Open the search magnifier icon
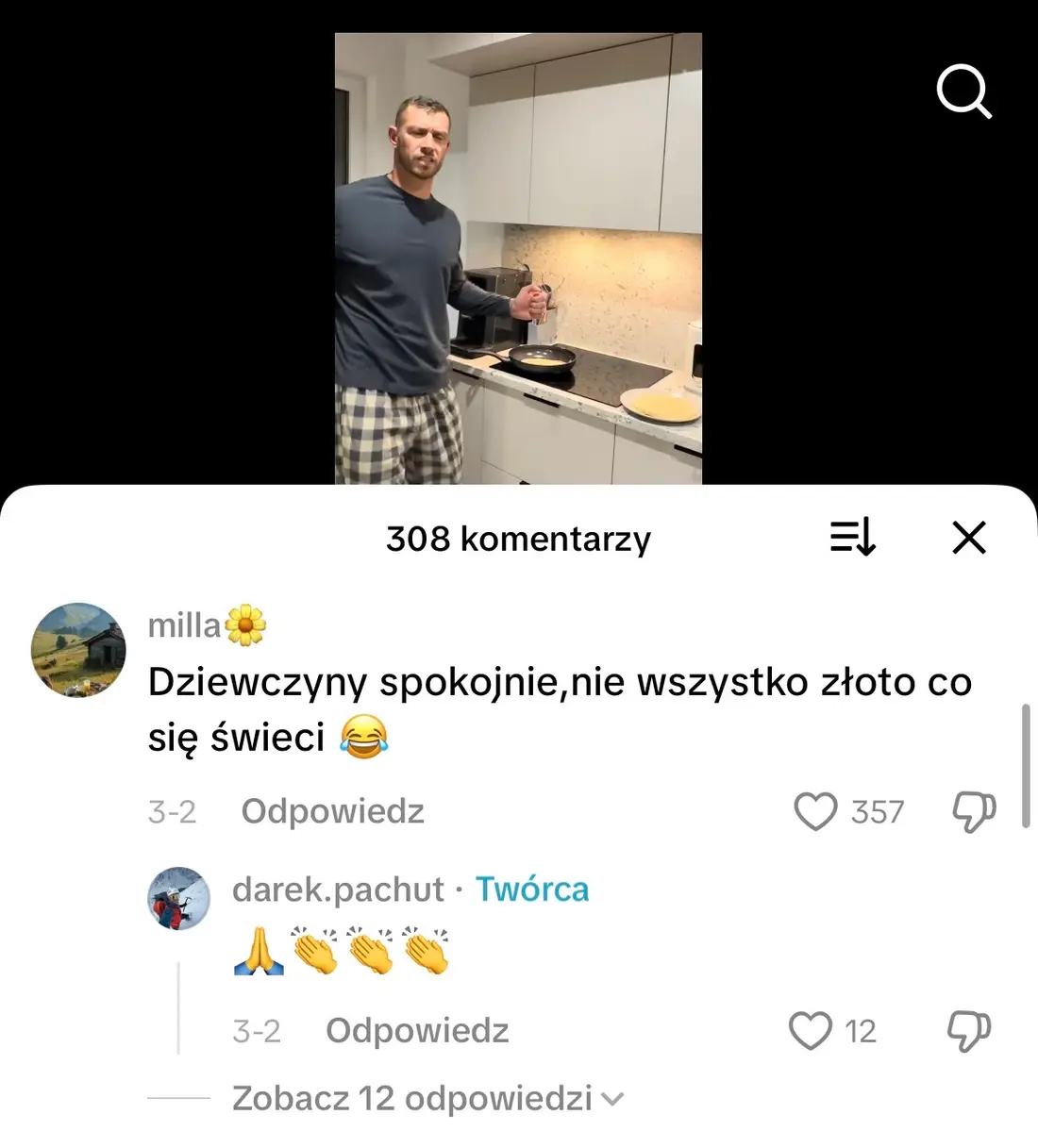Image resolution: width=1038 pixels, height=1148 pixels. click(x=963, y=92)
